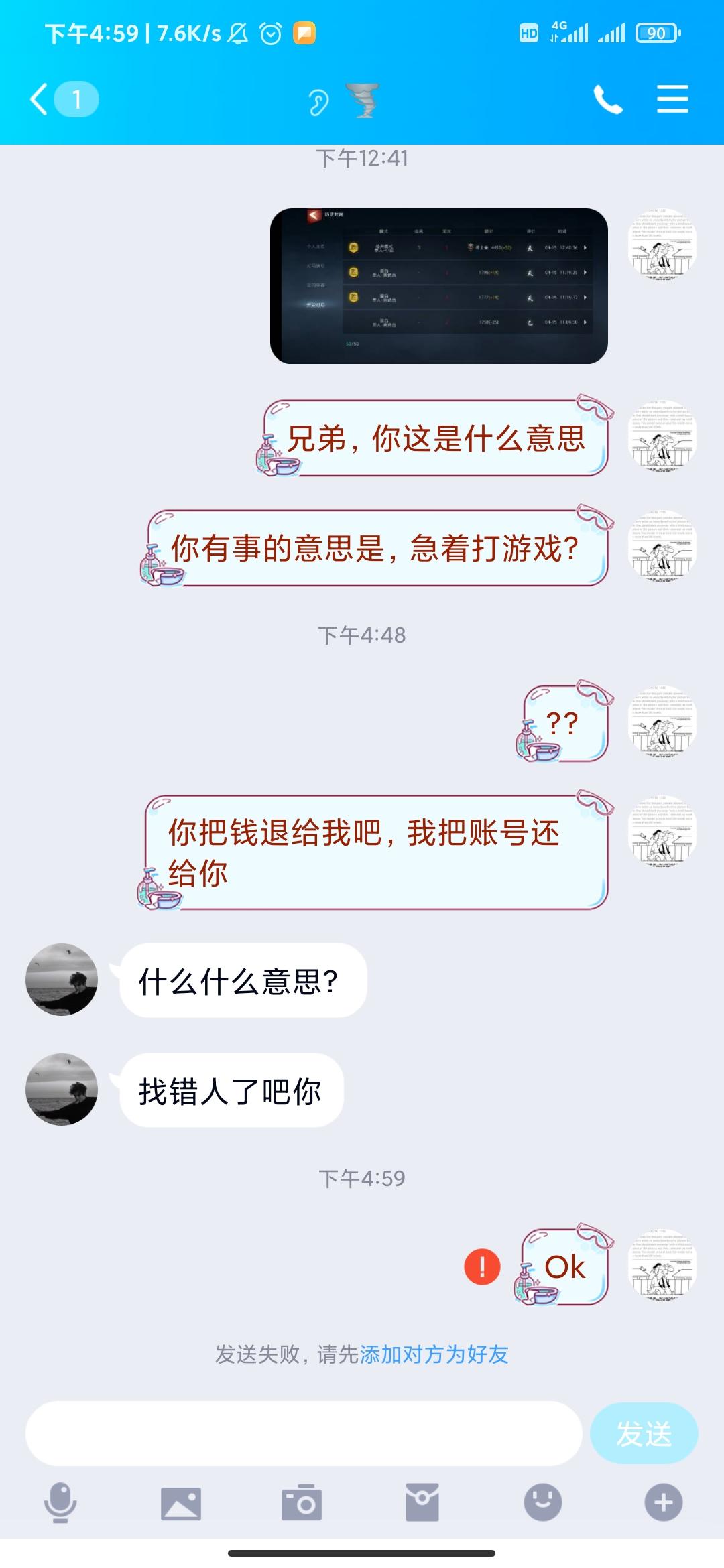Open the chat settings menu
The width and height of the screenshot is (724, 1568).
(x=672, y=100)
